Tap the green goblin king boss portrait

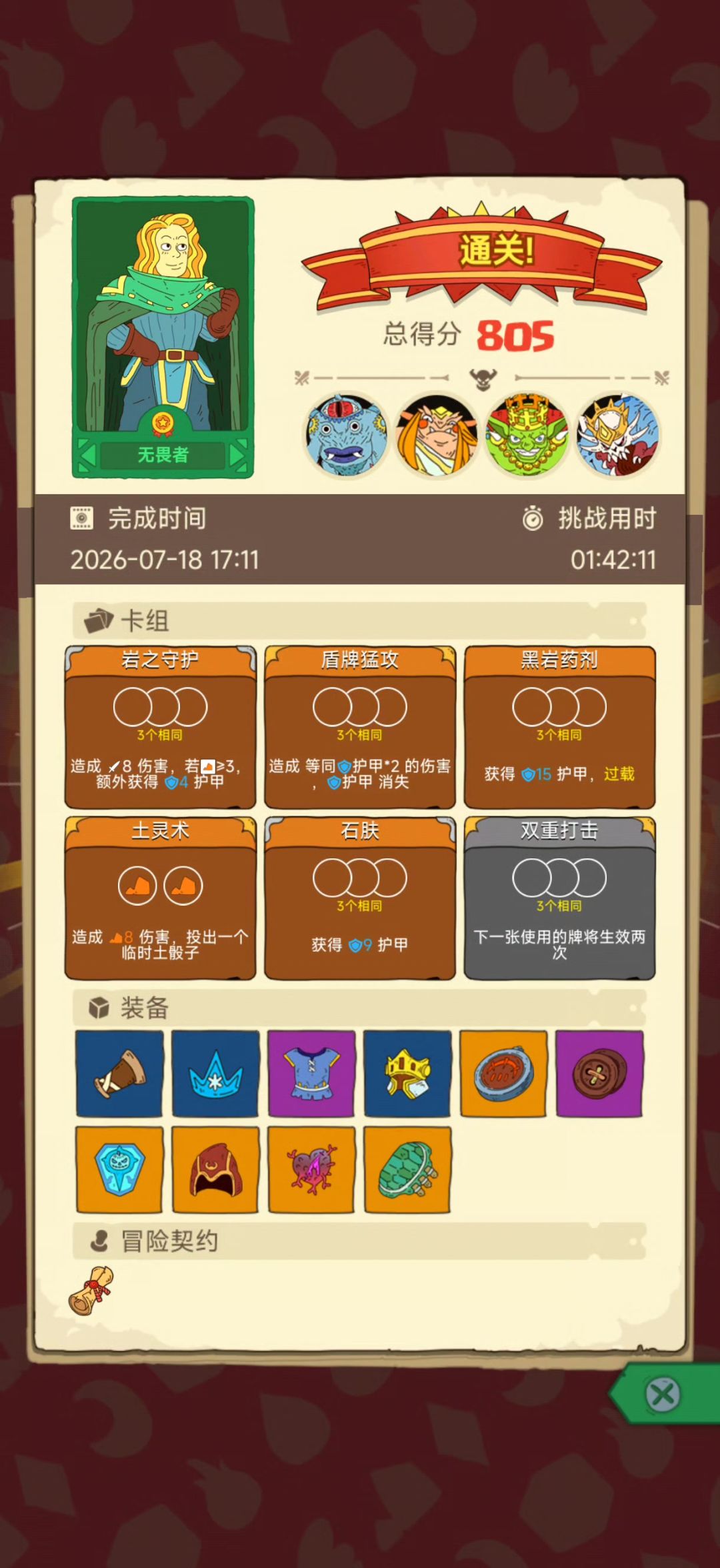coord(527,434)
